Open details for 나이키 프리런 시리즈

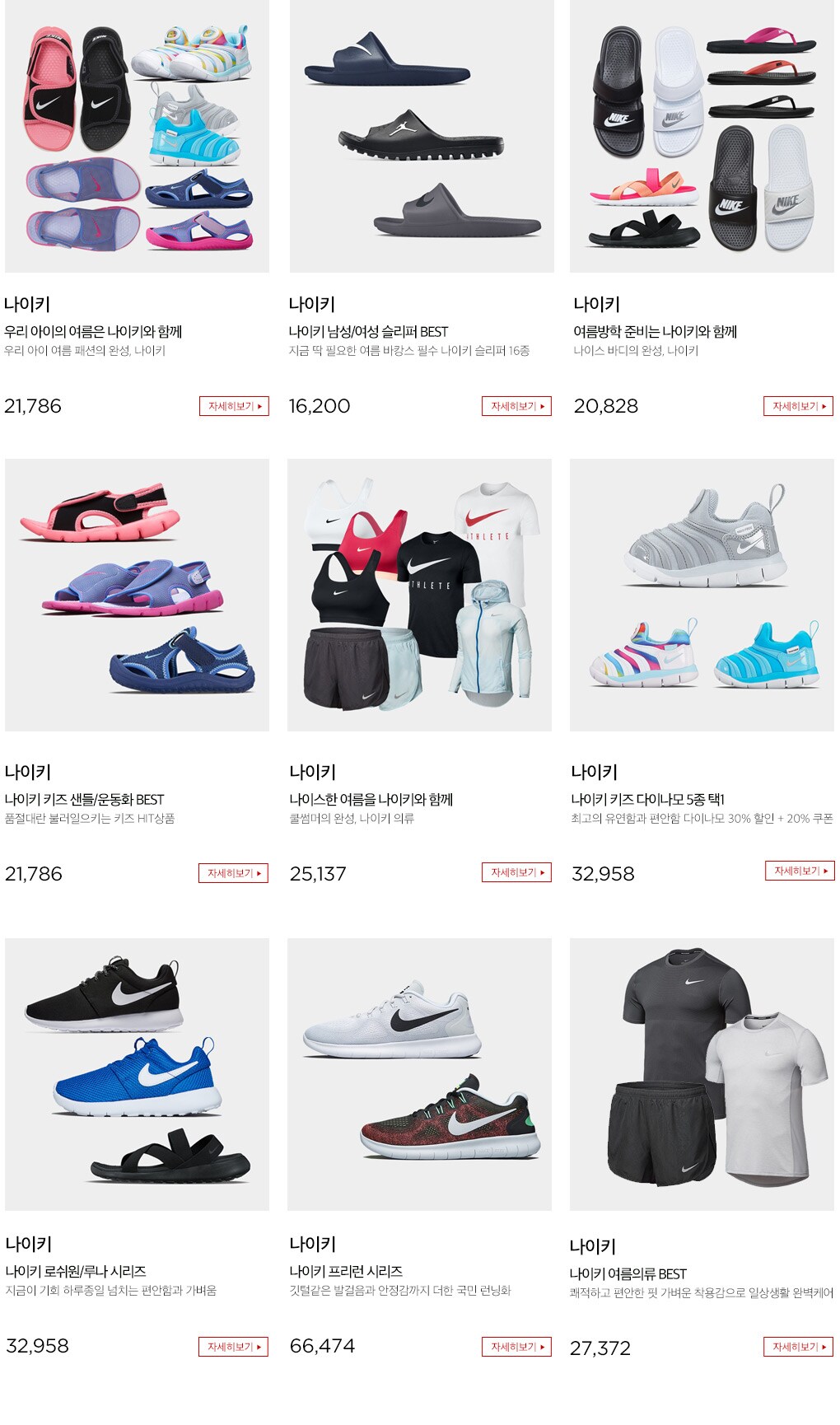(516, 1347)
